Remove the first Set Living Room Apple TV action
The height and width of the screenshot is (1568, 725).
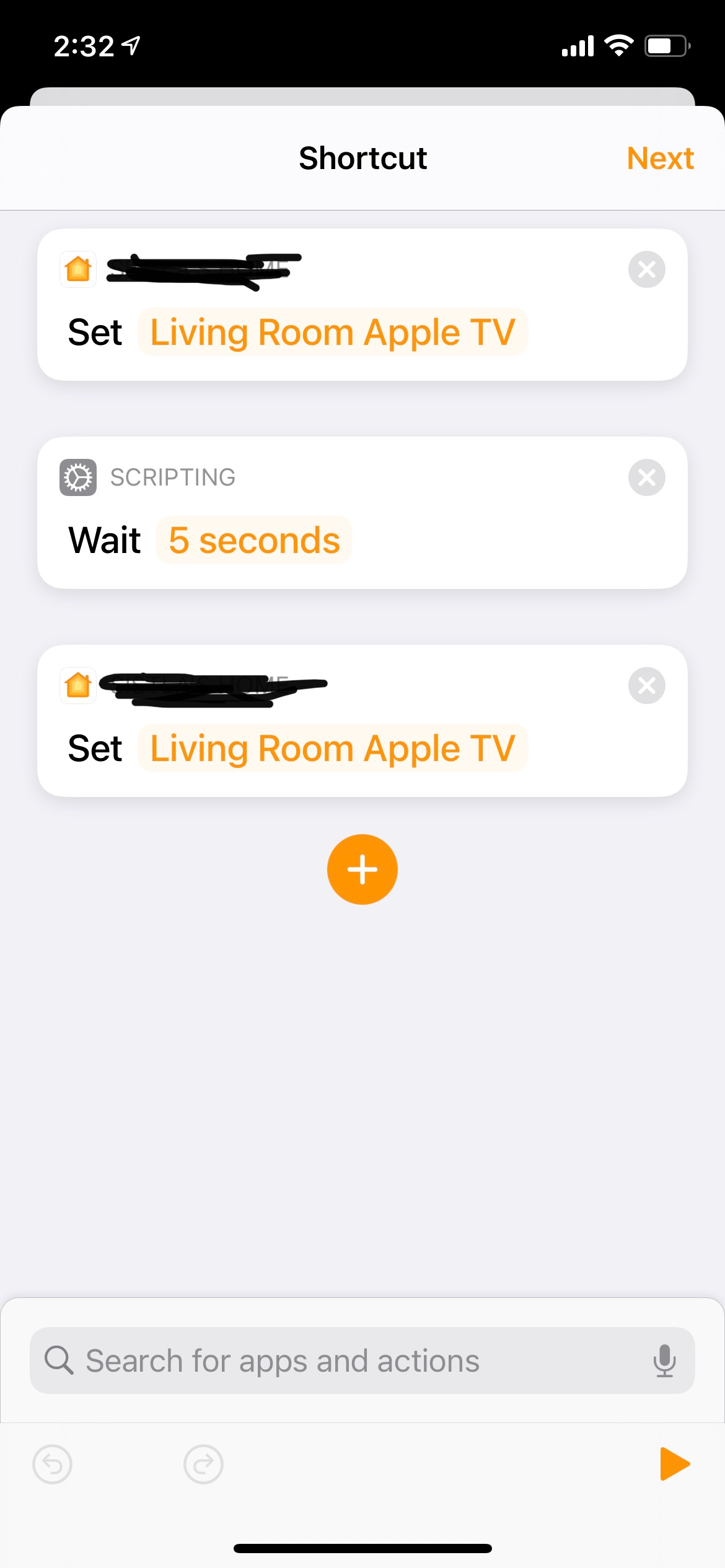tap(646, 269)
